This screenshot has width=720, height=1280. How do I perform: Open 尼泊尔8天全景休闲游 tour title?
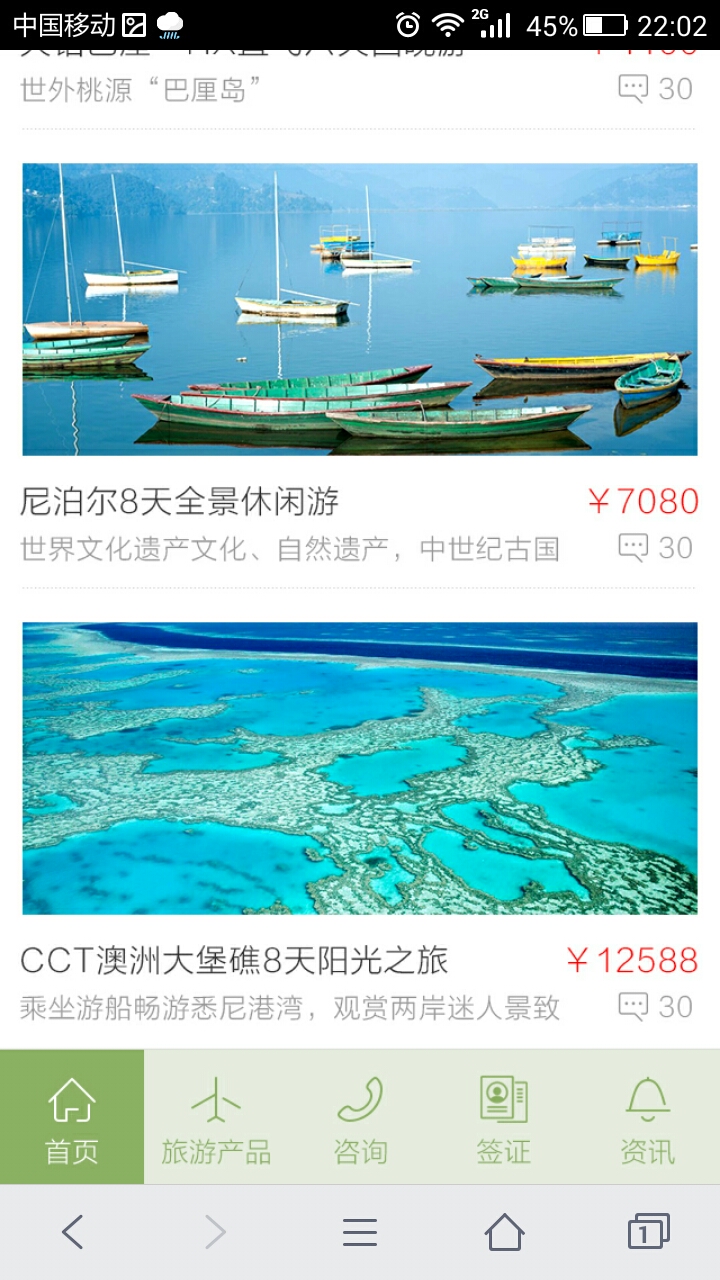(x=180, y=501)
